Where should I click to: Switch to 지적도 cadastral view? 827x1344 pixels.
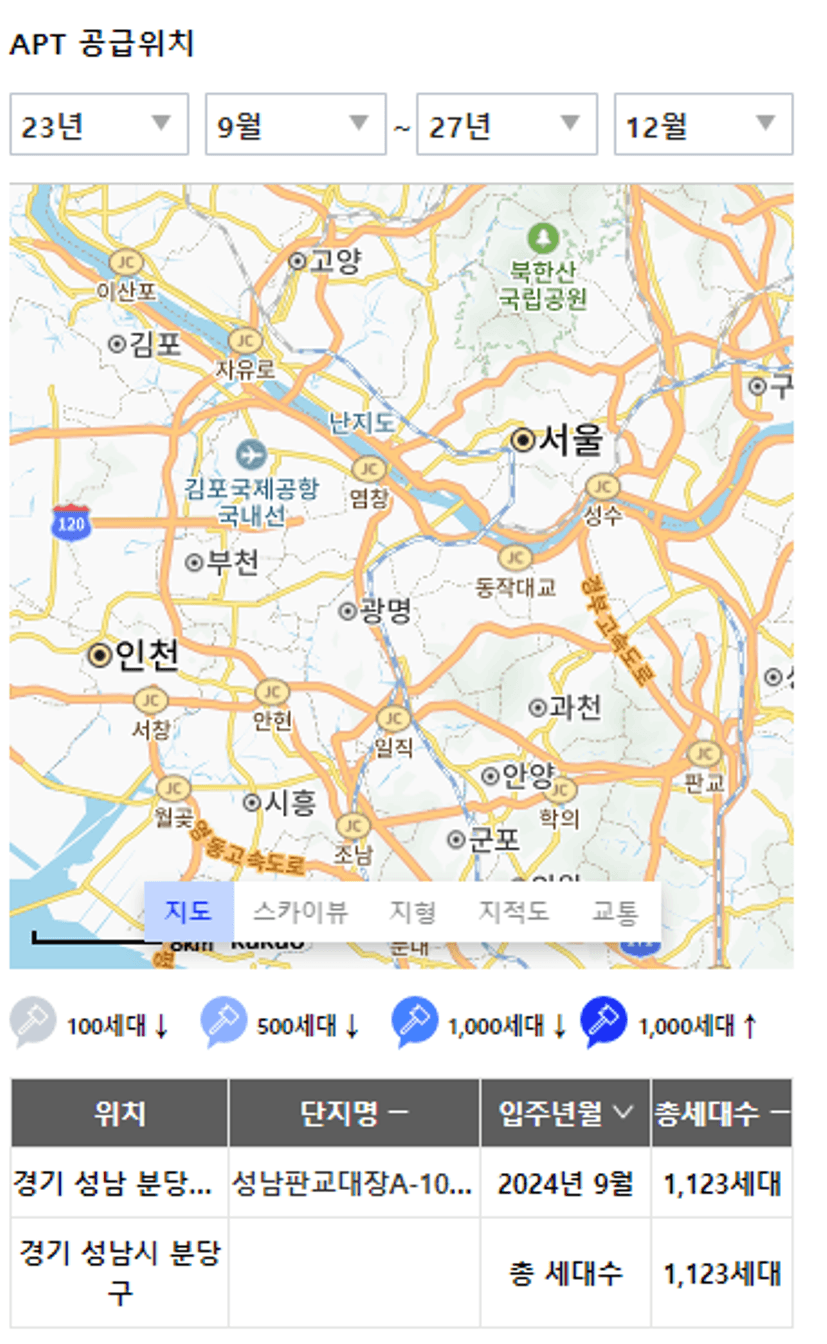click(513, 912)
